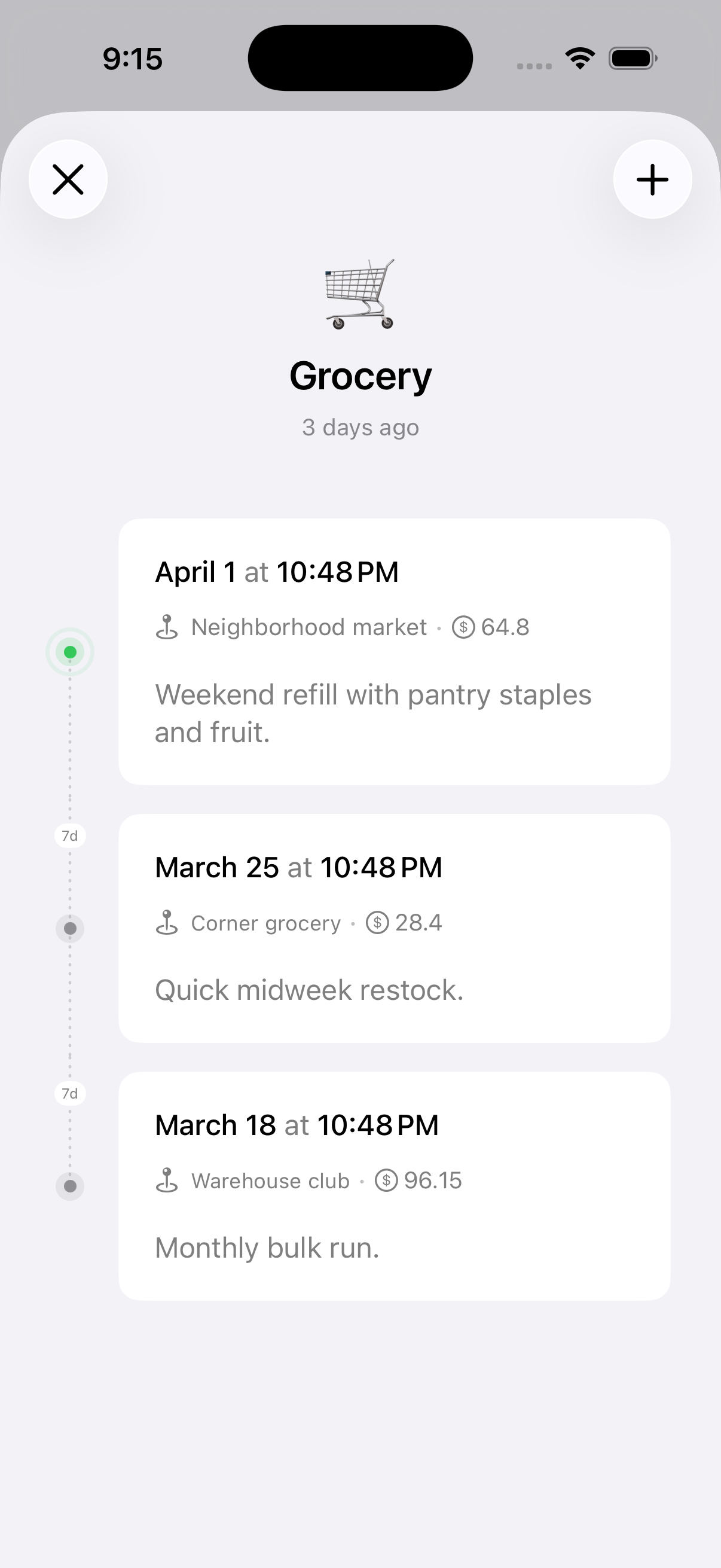Tap the April 1 at 10:48 PM header
Image resolution: width=721 pixels, height=1568 pixels.
(x=277, y=572)
